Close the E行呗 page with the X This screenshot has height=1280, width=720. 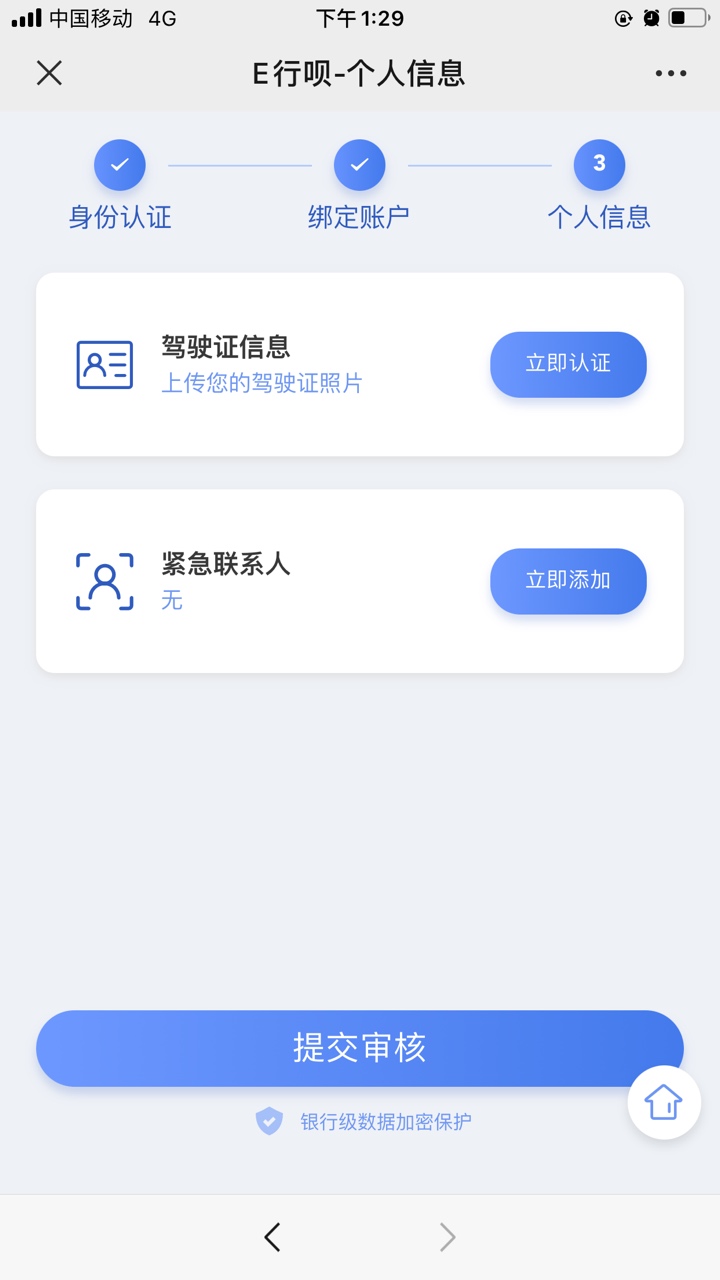click(49, 73)
